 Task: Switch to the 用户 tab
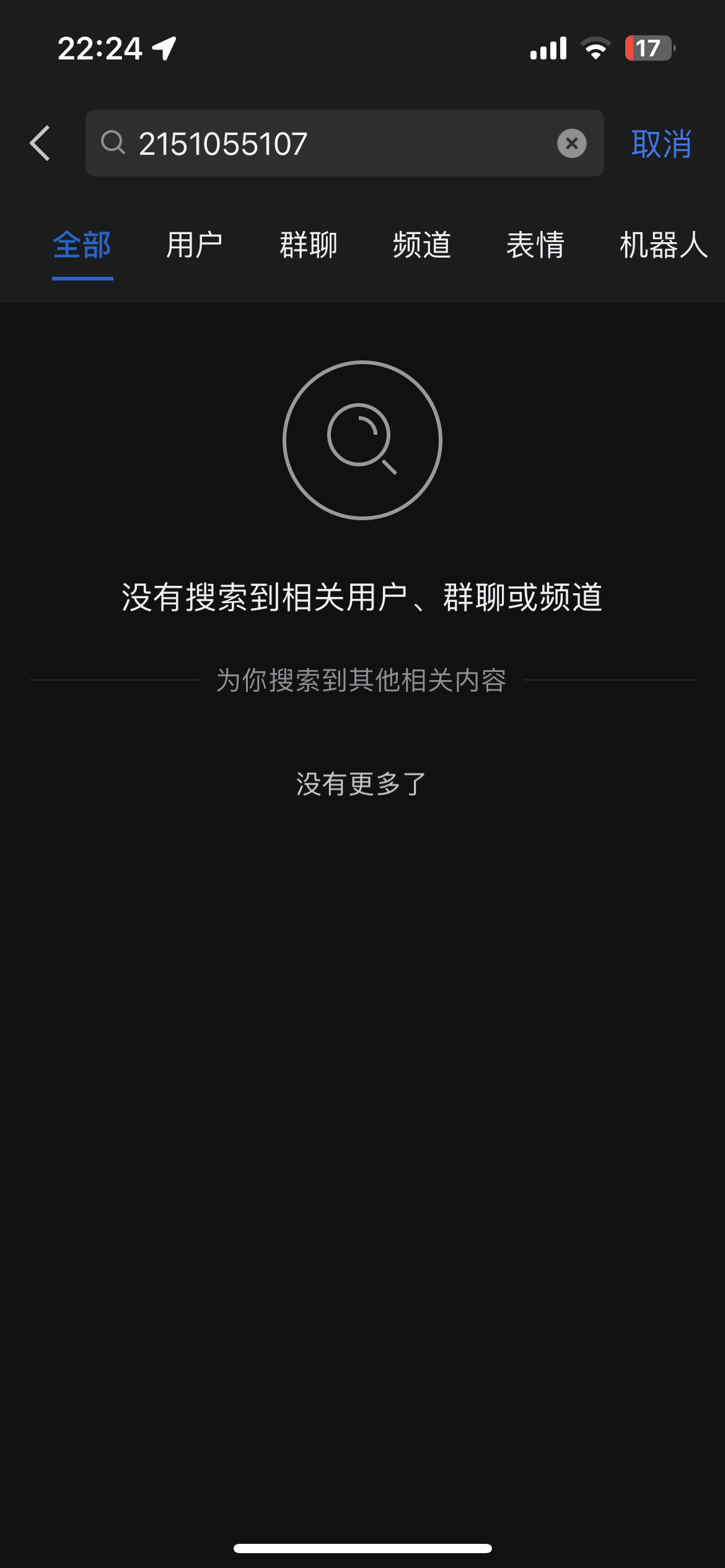195,245
